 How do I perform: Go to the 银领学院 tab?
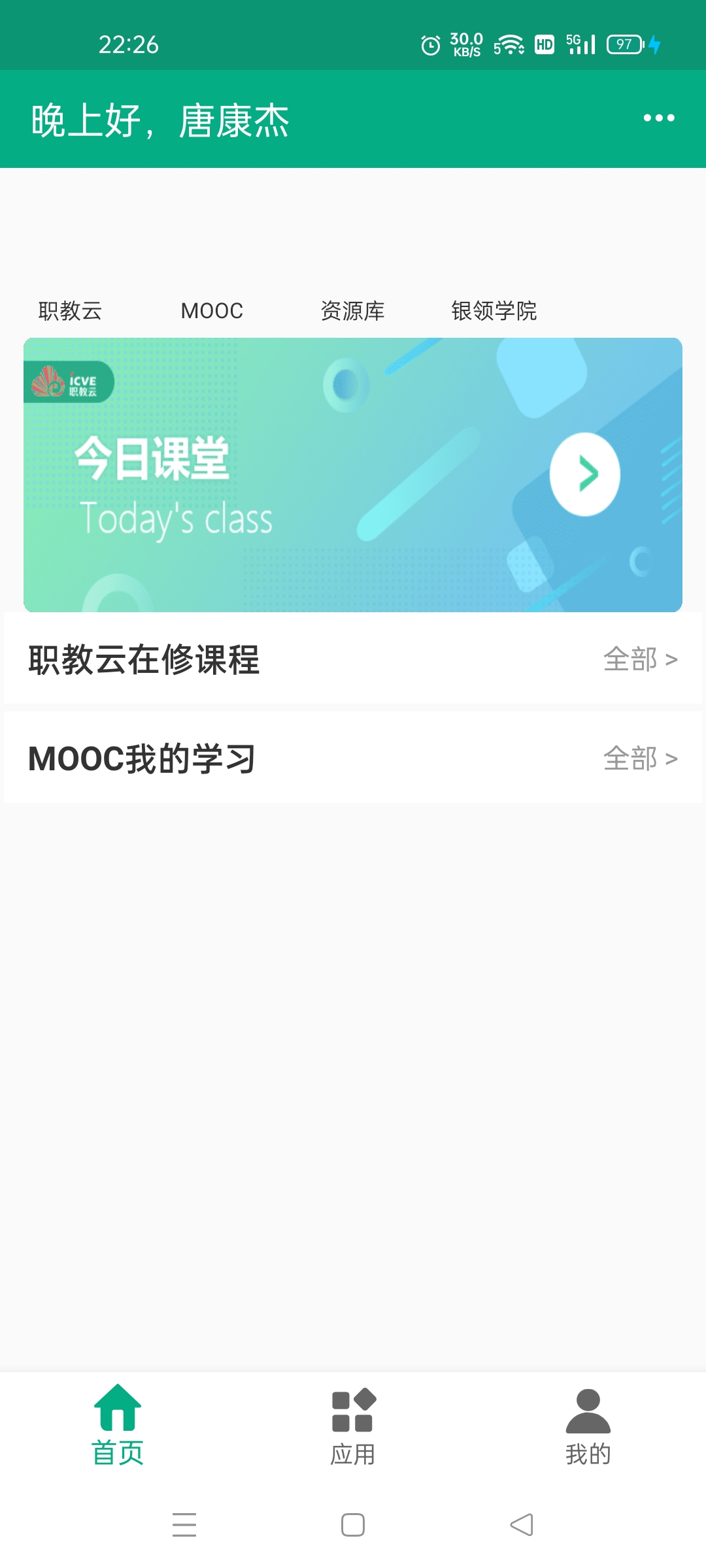coord(494,311)
